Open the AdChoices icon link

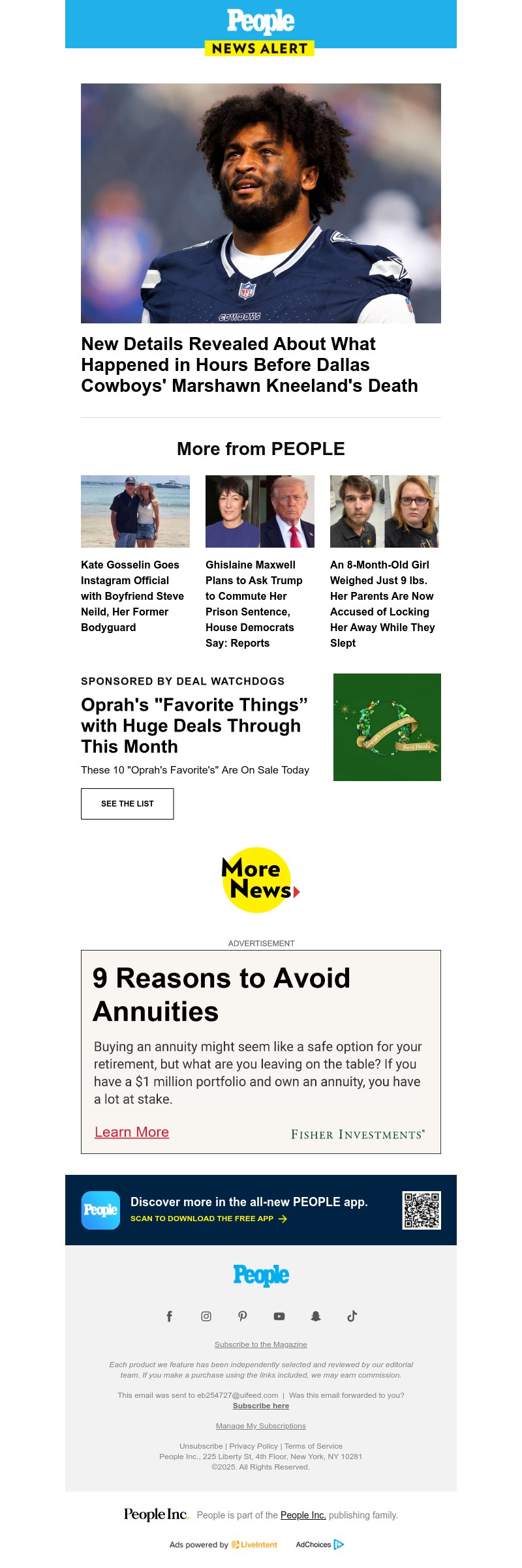pos(339,1545)
